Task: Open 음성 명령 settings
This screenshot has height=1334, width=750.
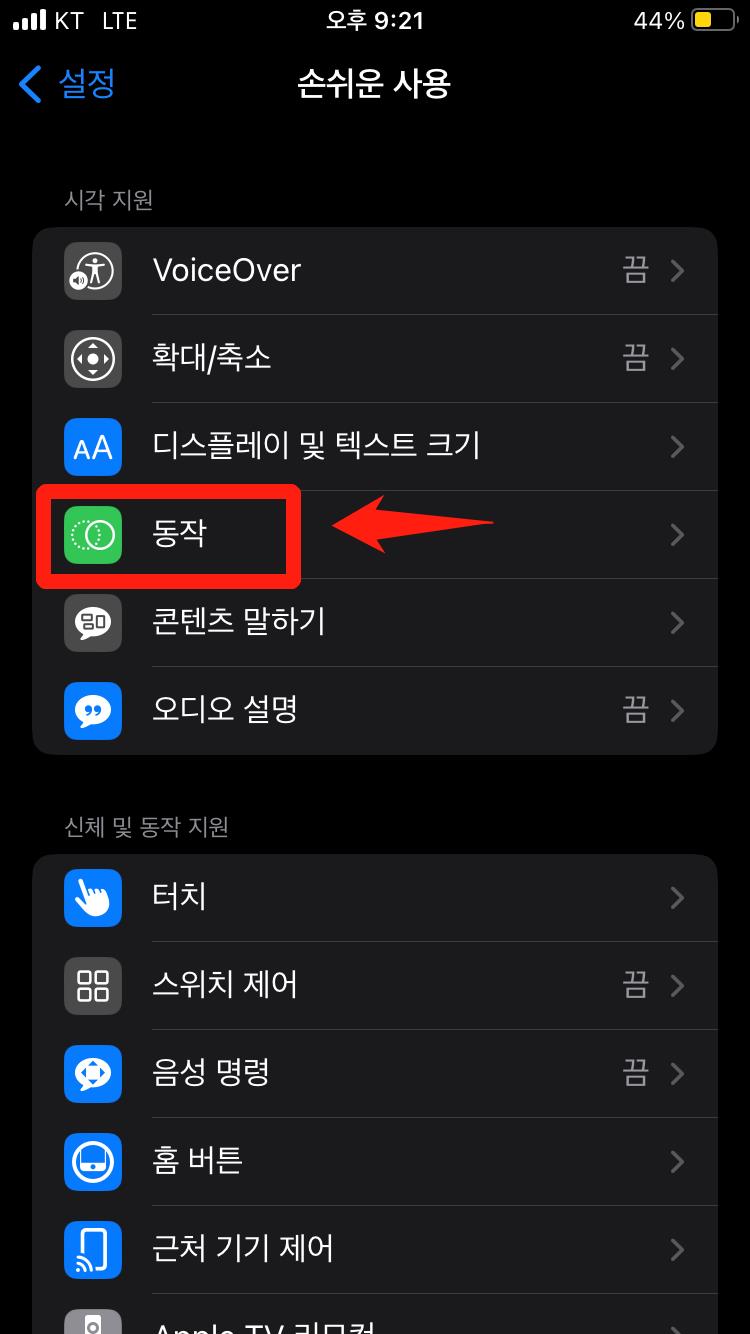Action: tap(375, 1073)
